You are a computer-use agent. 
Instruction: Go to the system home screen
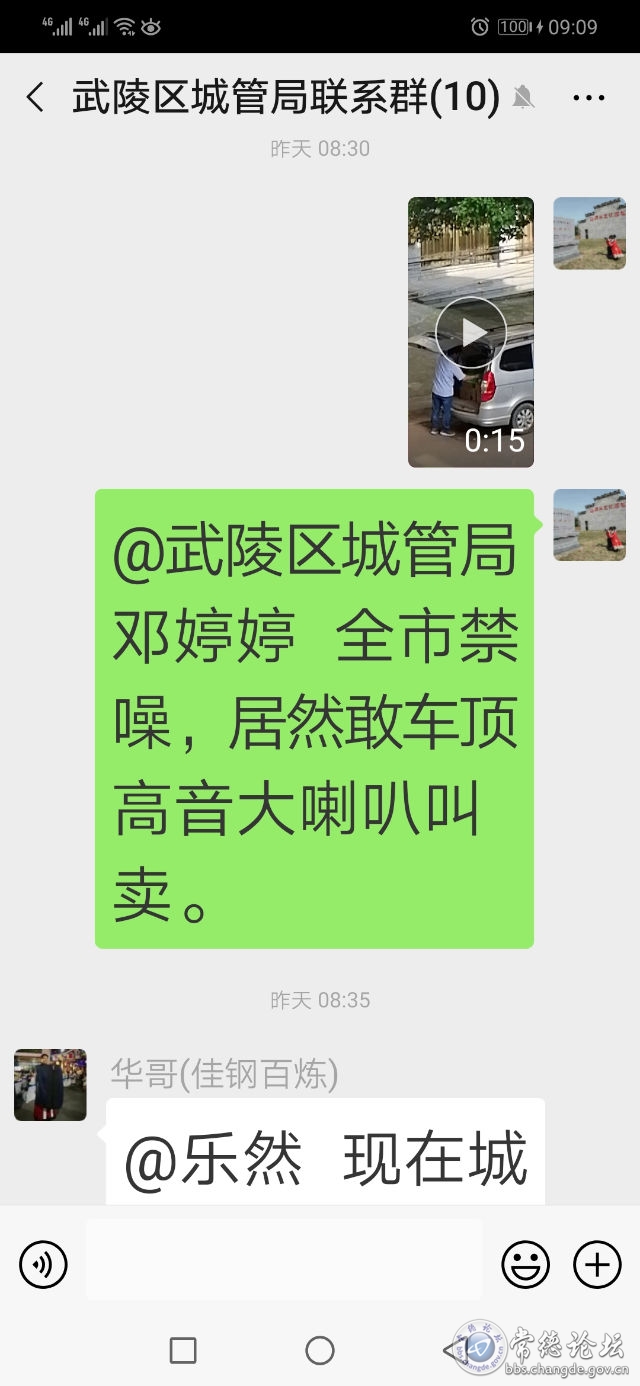320,1351
